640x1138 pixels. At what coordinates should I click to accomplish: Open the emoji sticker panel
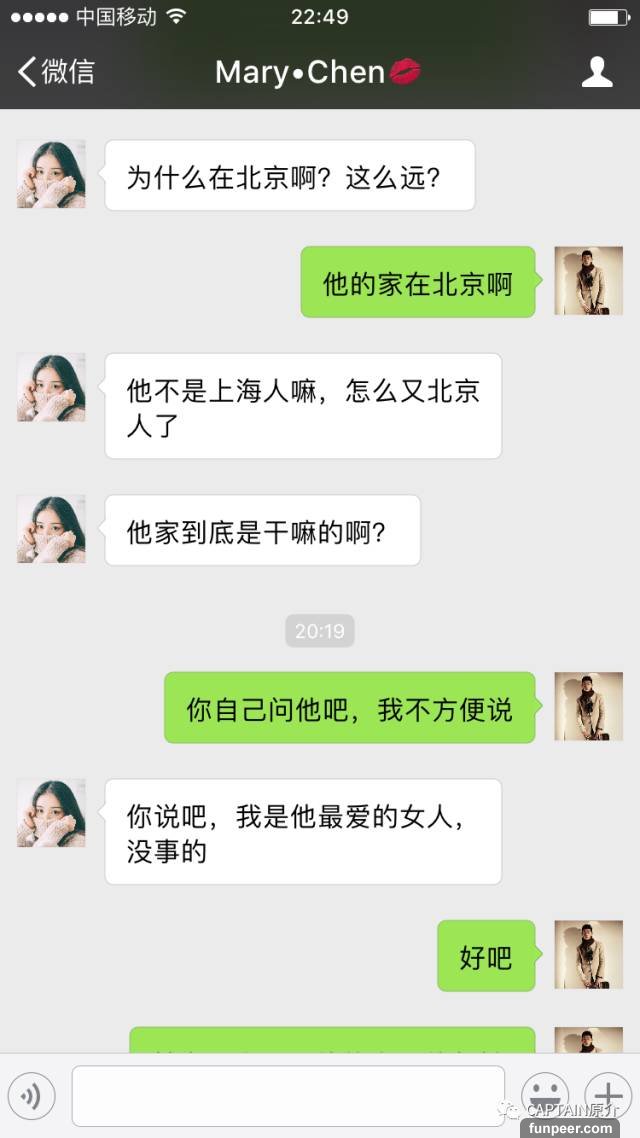click(x=545, y=1094)
